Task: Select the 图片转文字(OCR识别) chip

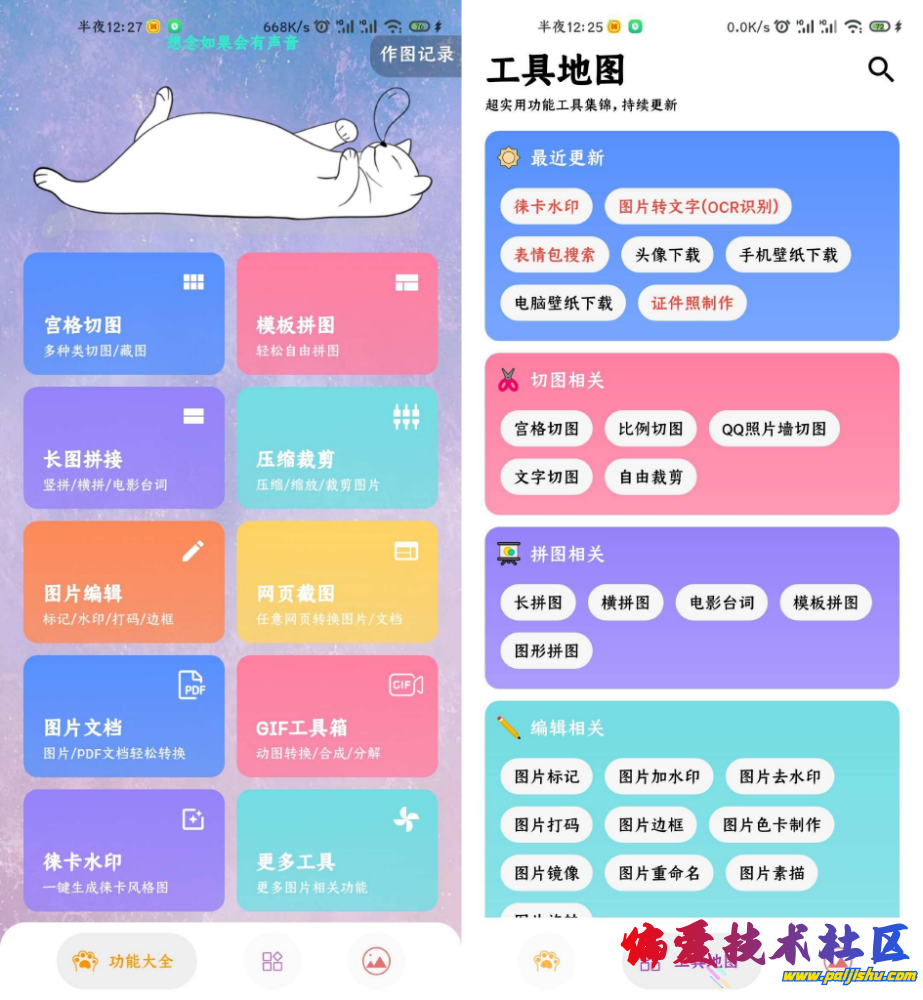Action: tap(697, 207)
